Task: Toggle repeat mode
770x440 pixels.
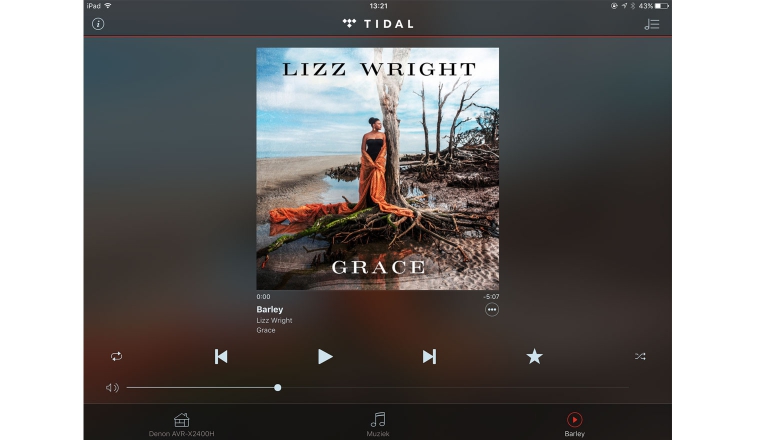Action: [x=117, y=356]
